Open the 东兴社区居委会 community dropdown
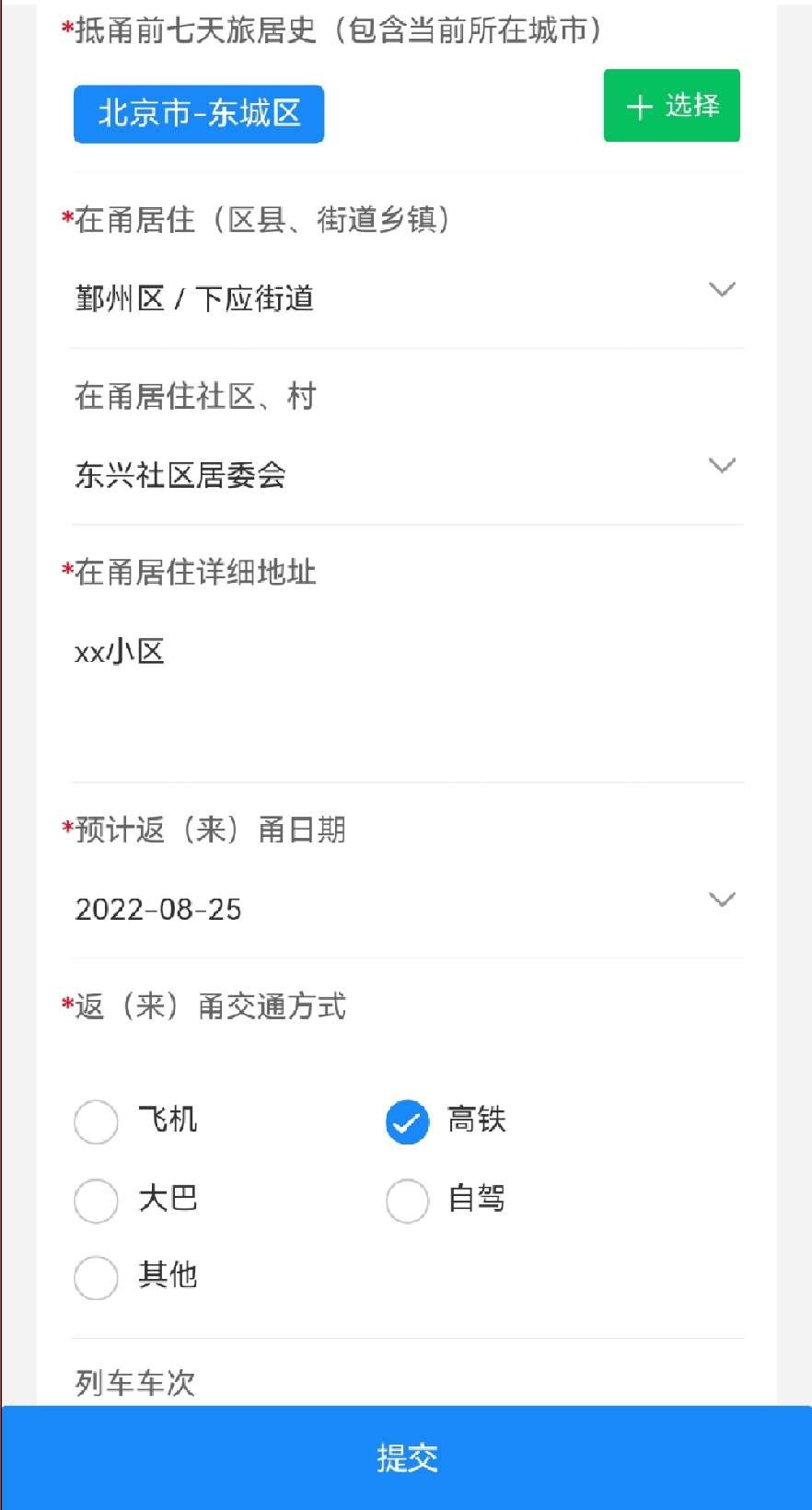The width and height of the screenshot is (812, 1510). pos(407,473)
